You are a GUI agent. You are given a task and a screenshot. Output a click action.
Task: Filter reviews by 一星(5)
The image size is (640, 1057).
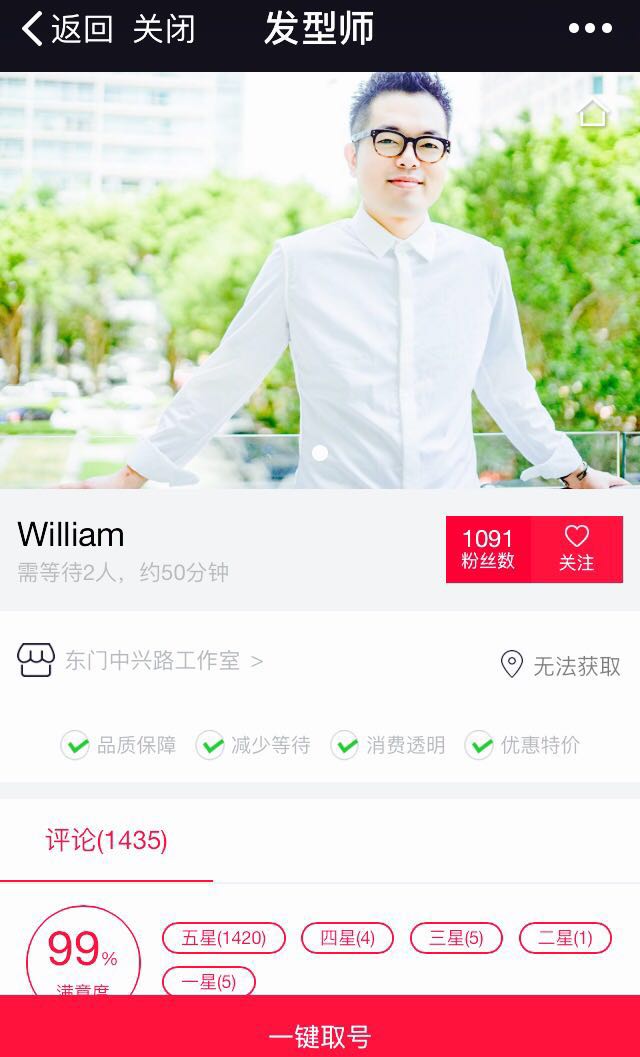click(x=208, y=982)
